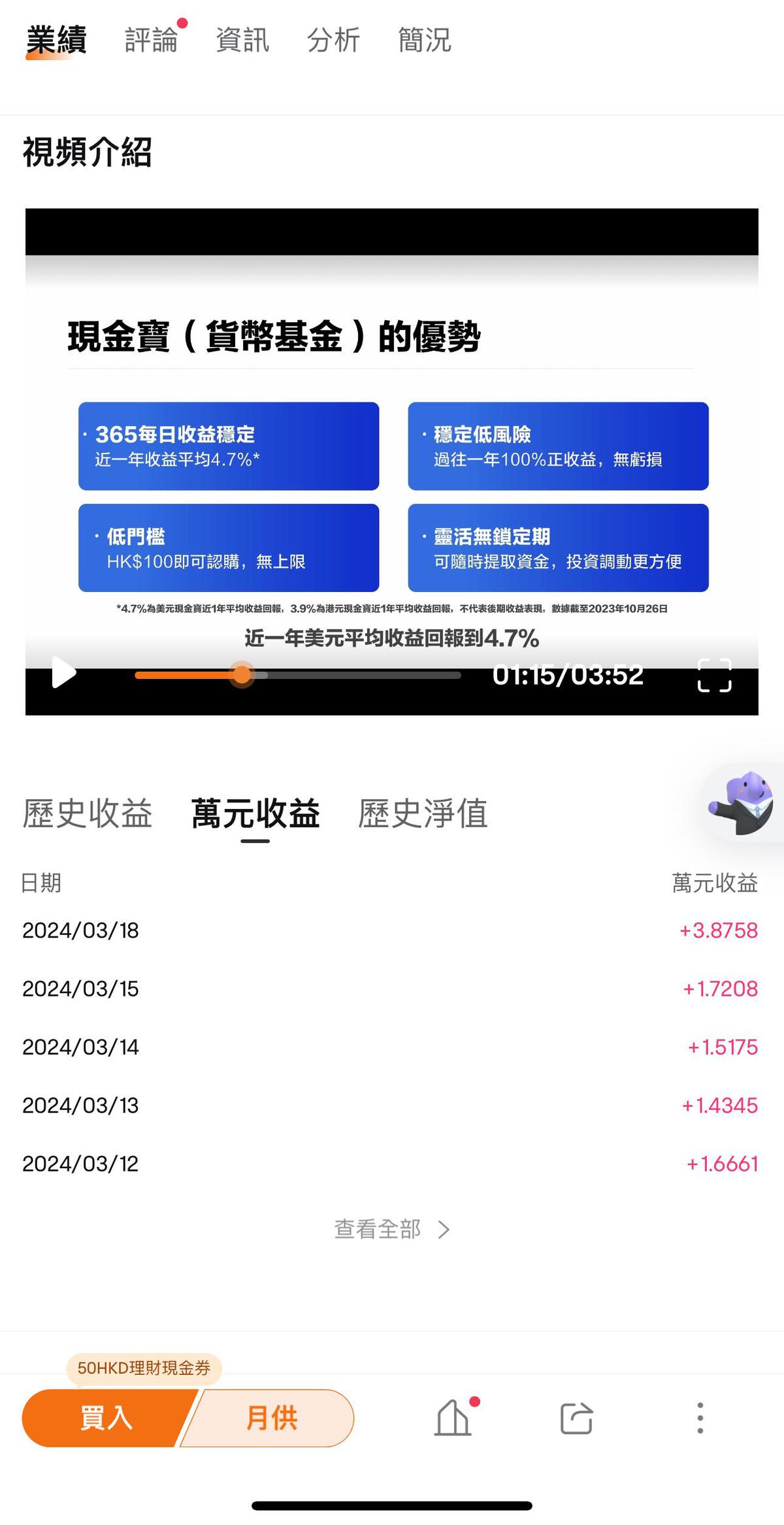Return to the 業績 tab

pyautogui.click(x=56, y=41)
